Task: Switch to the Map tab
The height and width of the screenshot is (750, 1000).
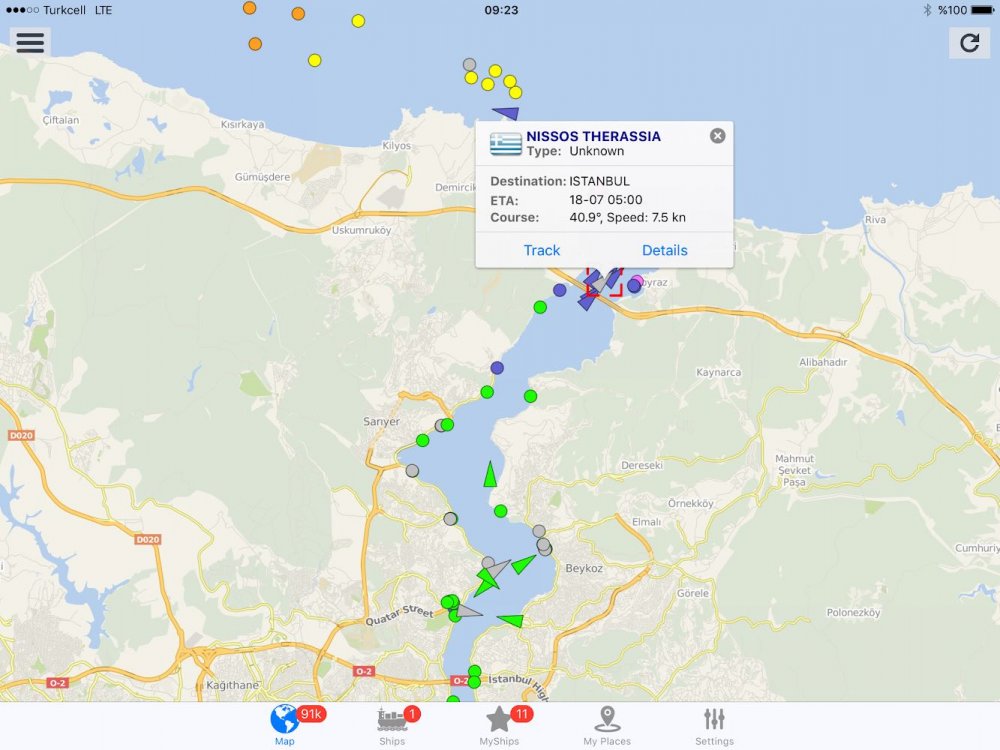Action: [x=285, y=725]
